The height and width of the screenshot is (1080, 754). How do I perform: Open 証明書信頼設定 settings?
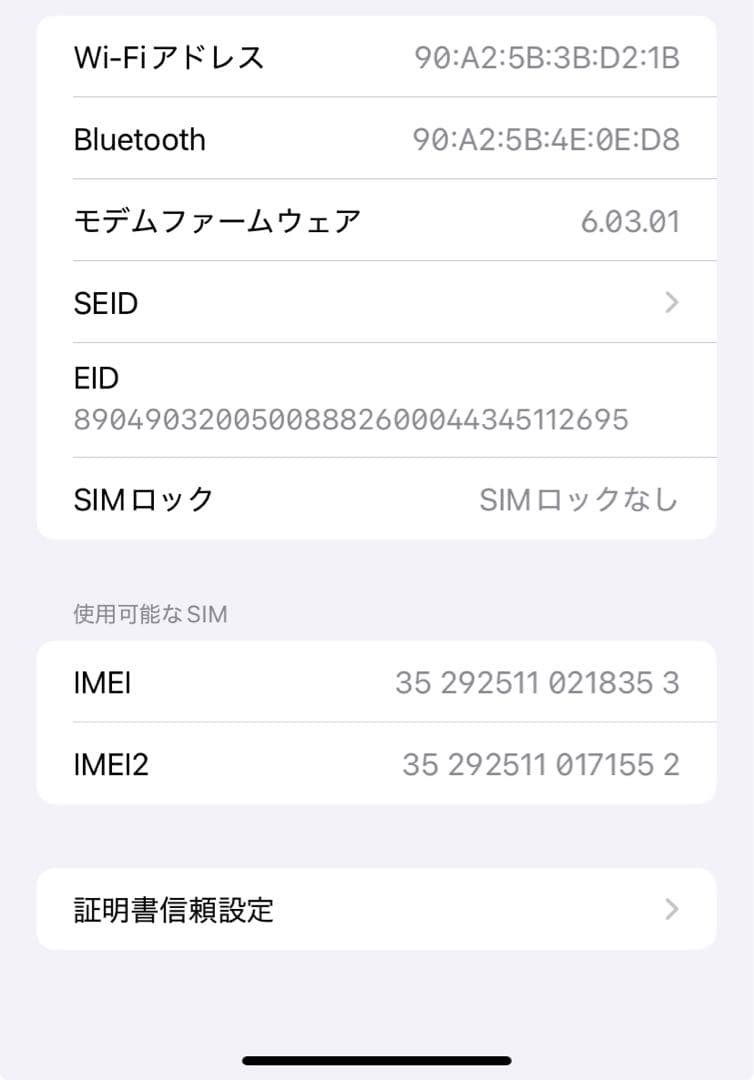tap(377, 908)
